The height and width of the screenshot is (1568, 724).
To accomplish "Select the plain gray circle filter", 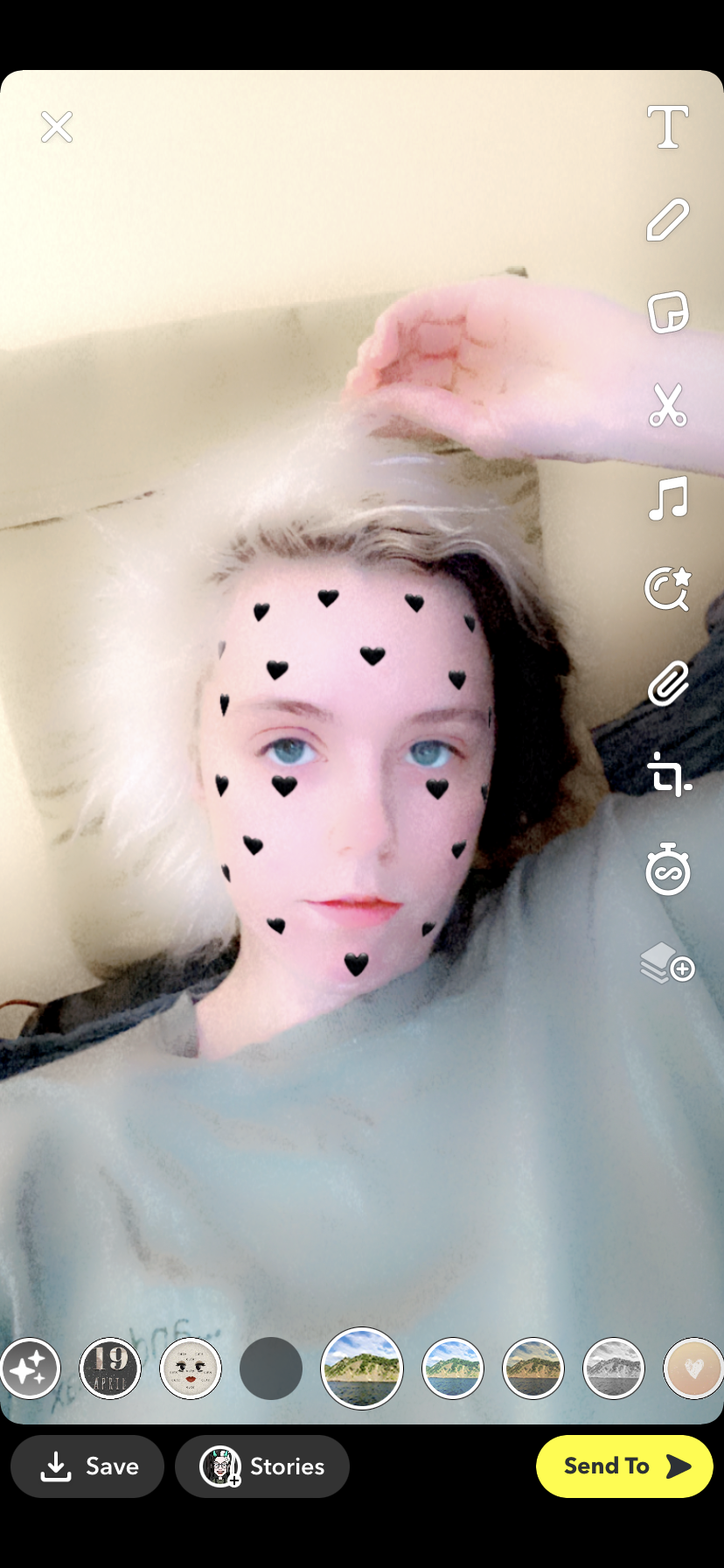I will coord(271,1368).
